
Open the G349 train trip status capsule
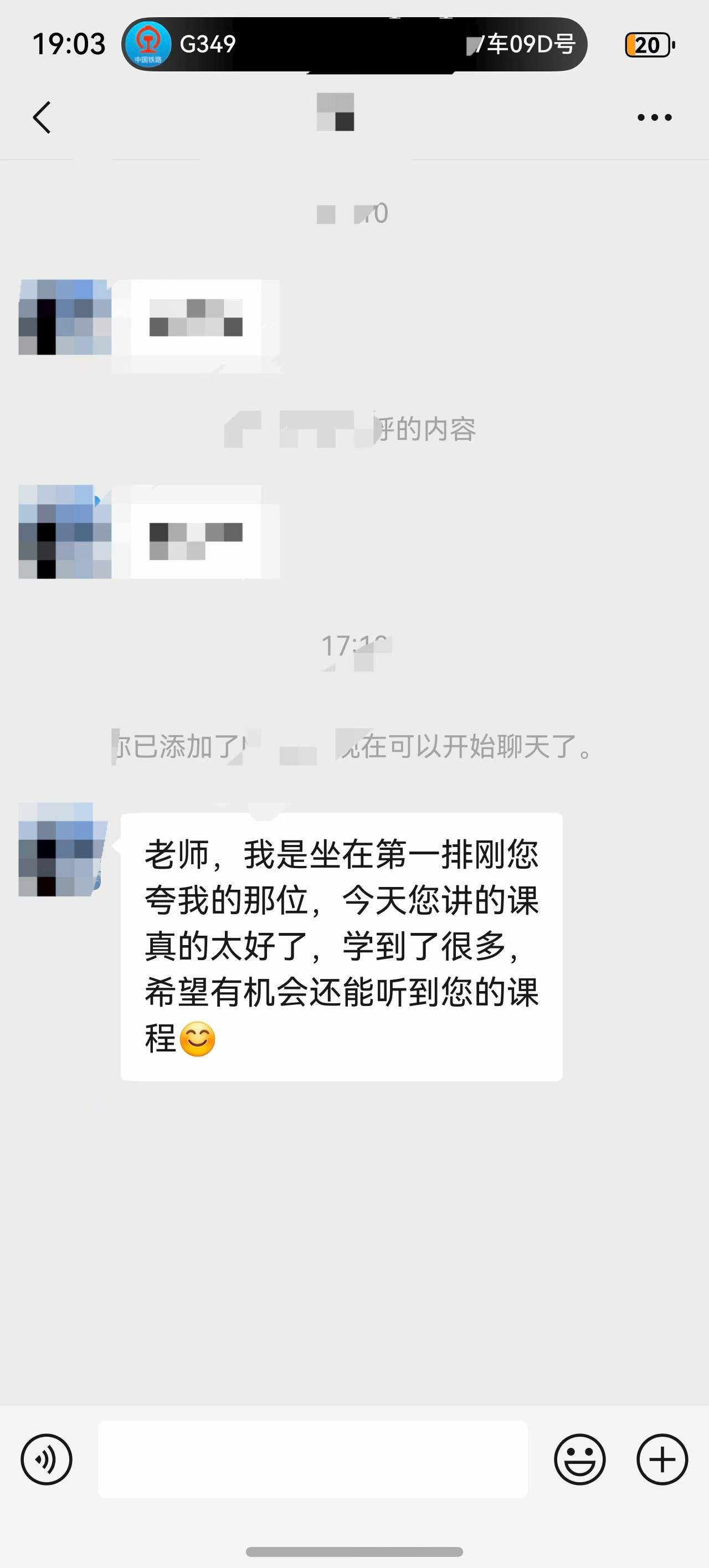coord(354,44)
